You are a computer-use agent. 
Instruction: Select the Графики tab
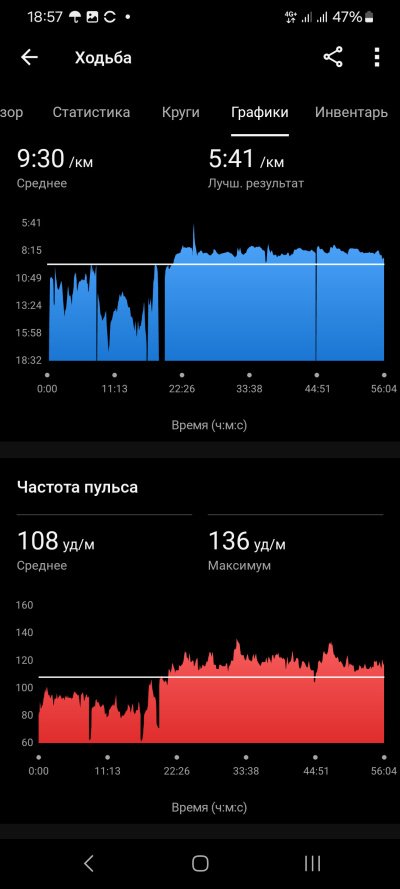coord(259,112)
